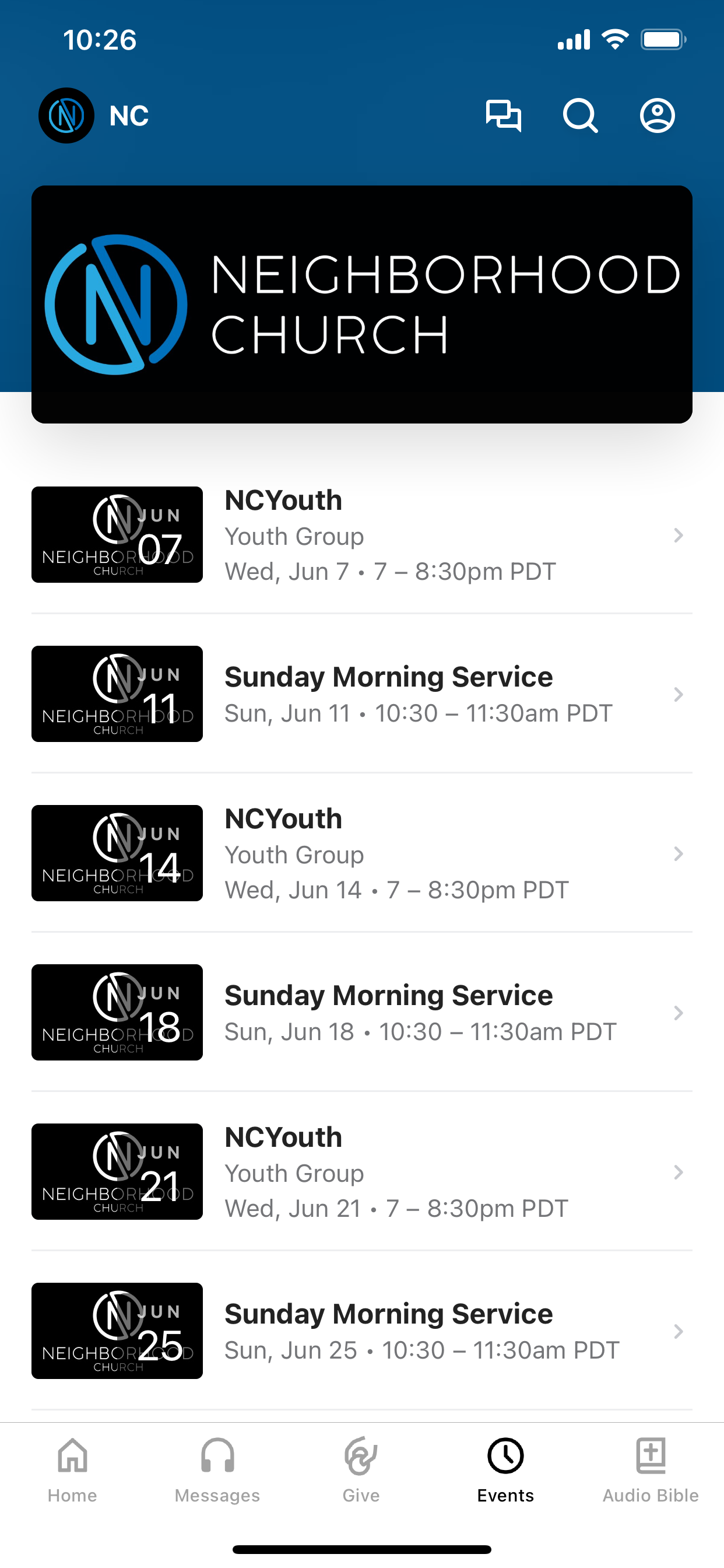Open the NCYouth event on Jun 7

[362, 535]
